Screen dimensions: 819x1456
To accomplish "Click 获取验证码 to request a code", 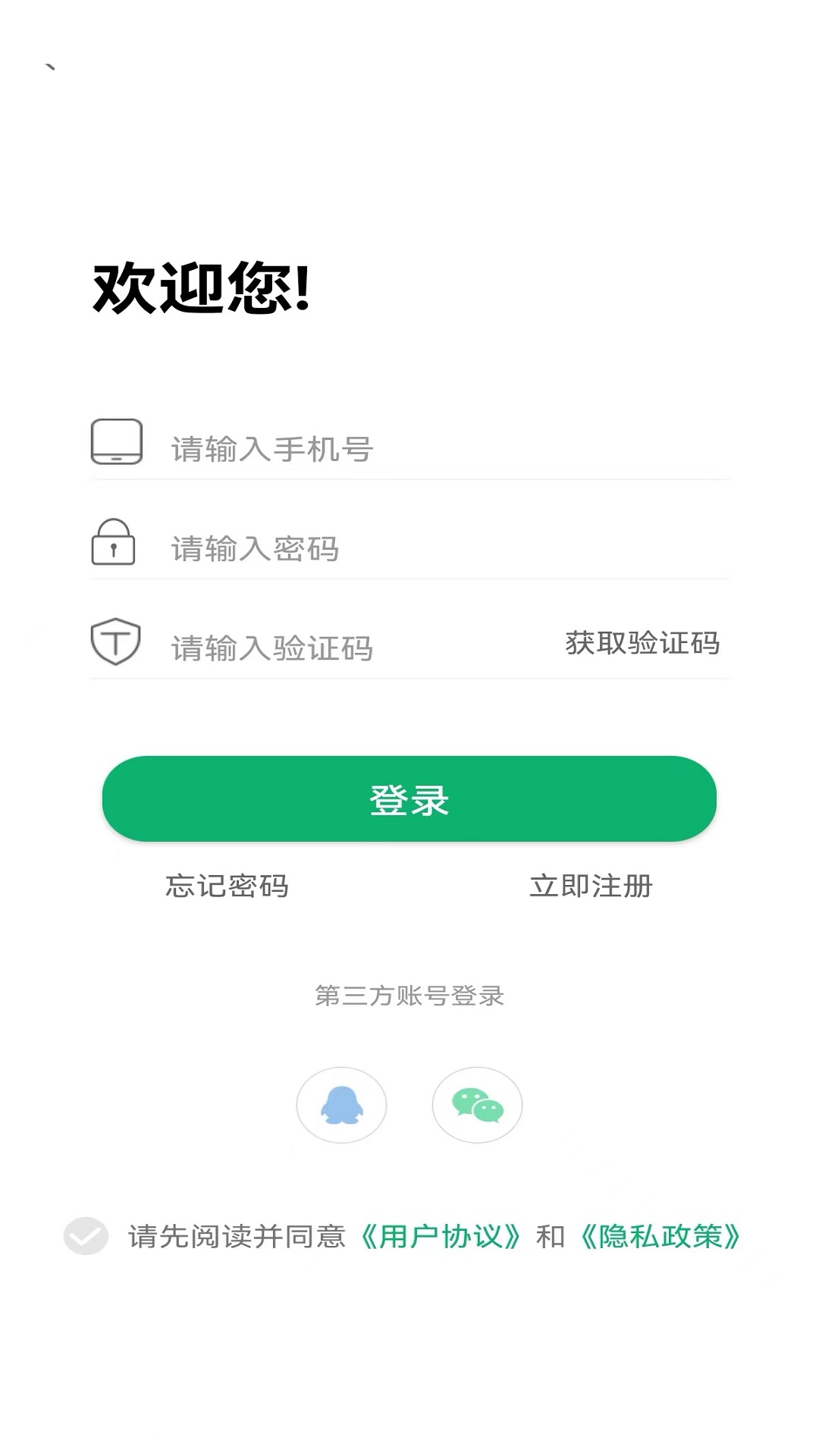I will point(641,643).
